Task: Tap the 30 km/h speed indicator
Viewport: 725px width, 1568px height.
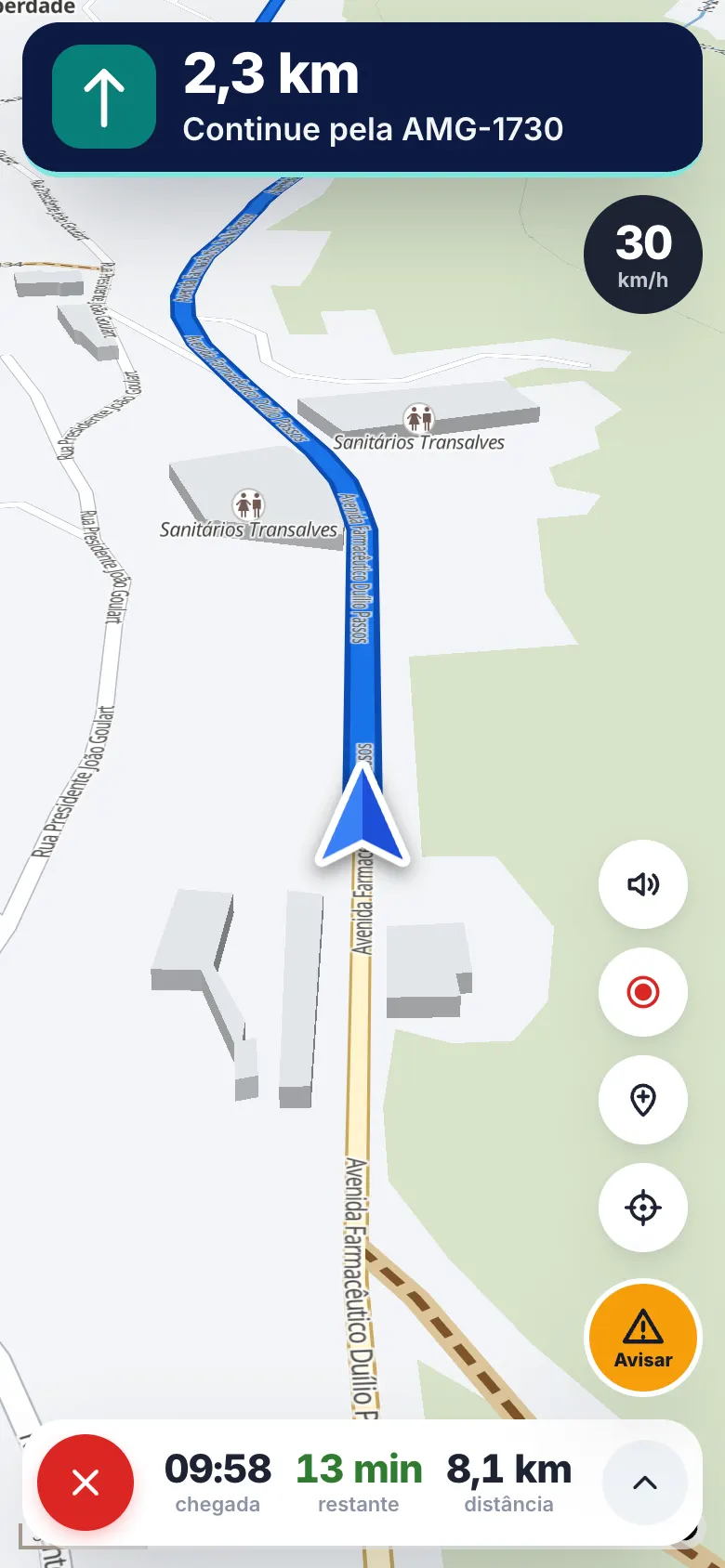Action: click(643, 255)
